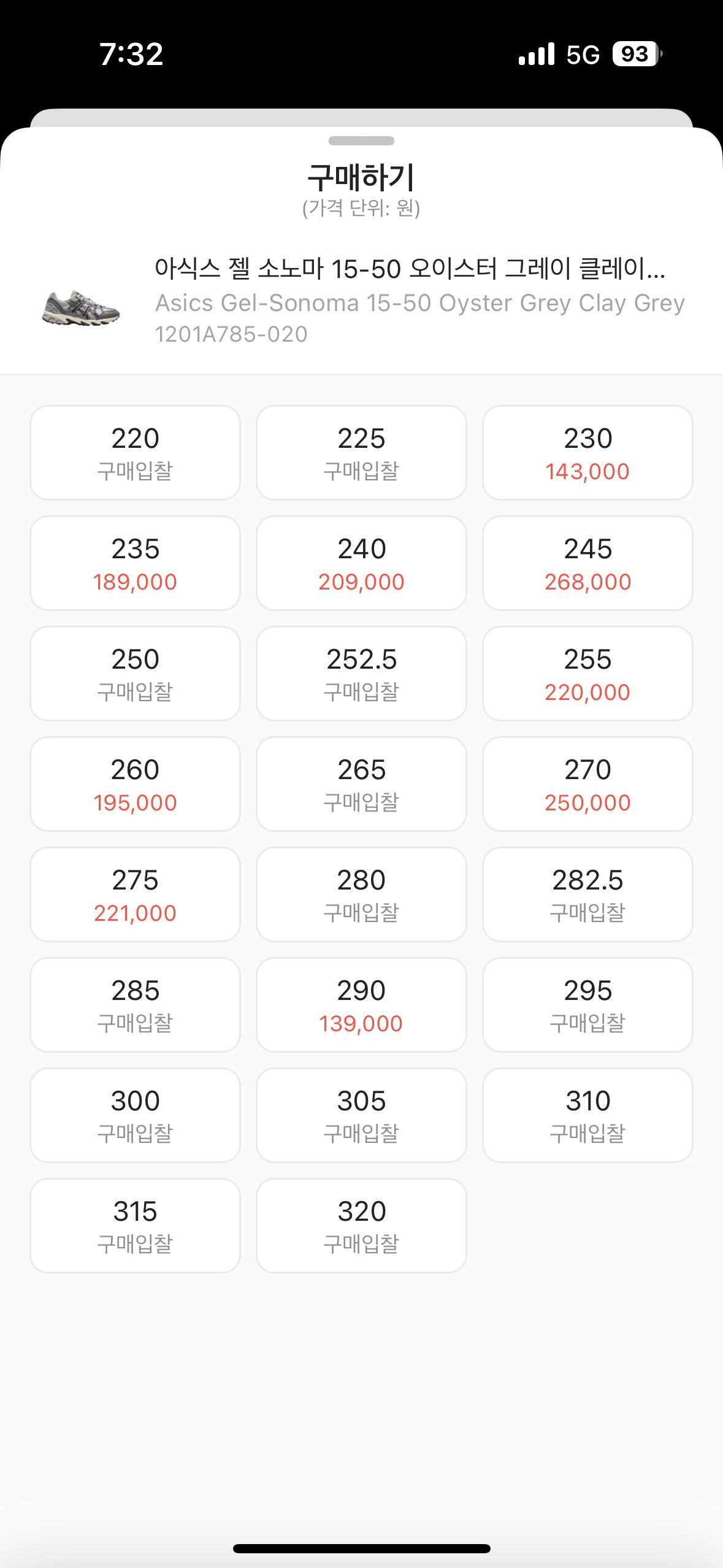Screen dimensions: 723x1568
Task: Select size 265 buy bid
Action: tap(361, 784)
